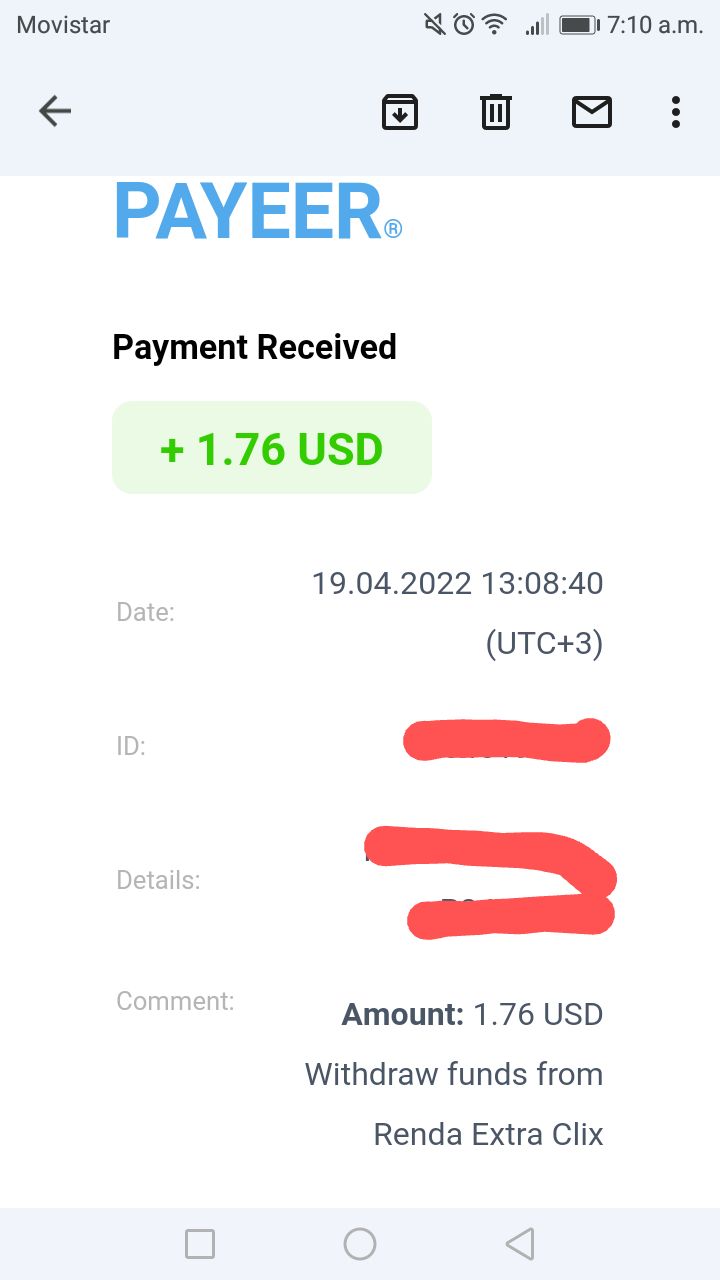Go back to the inbox
The height and width of the screenshot is (1280, 720).
point(55,111)
